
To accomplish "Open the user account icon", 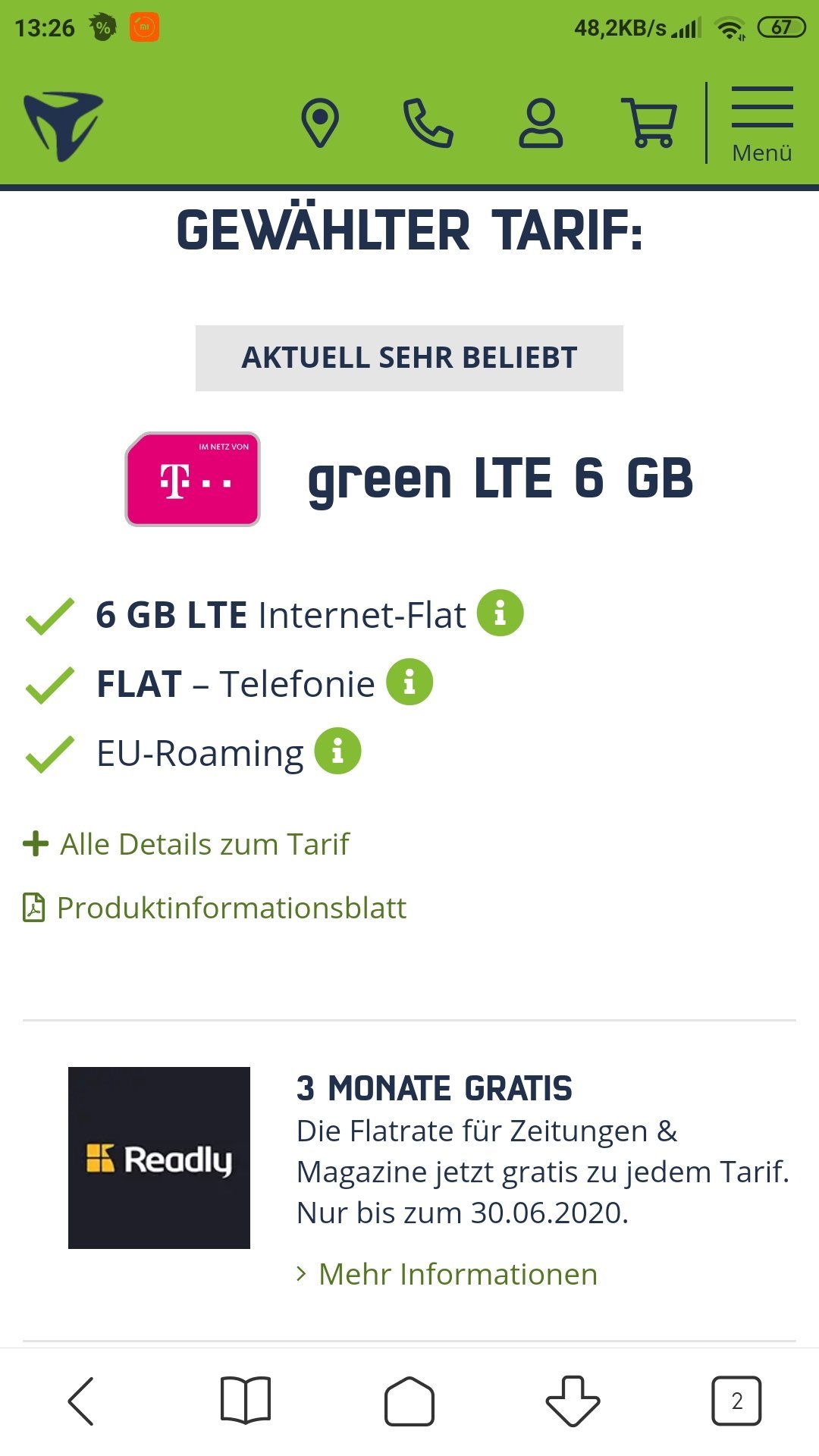I will point(541,123).
